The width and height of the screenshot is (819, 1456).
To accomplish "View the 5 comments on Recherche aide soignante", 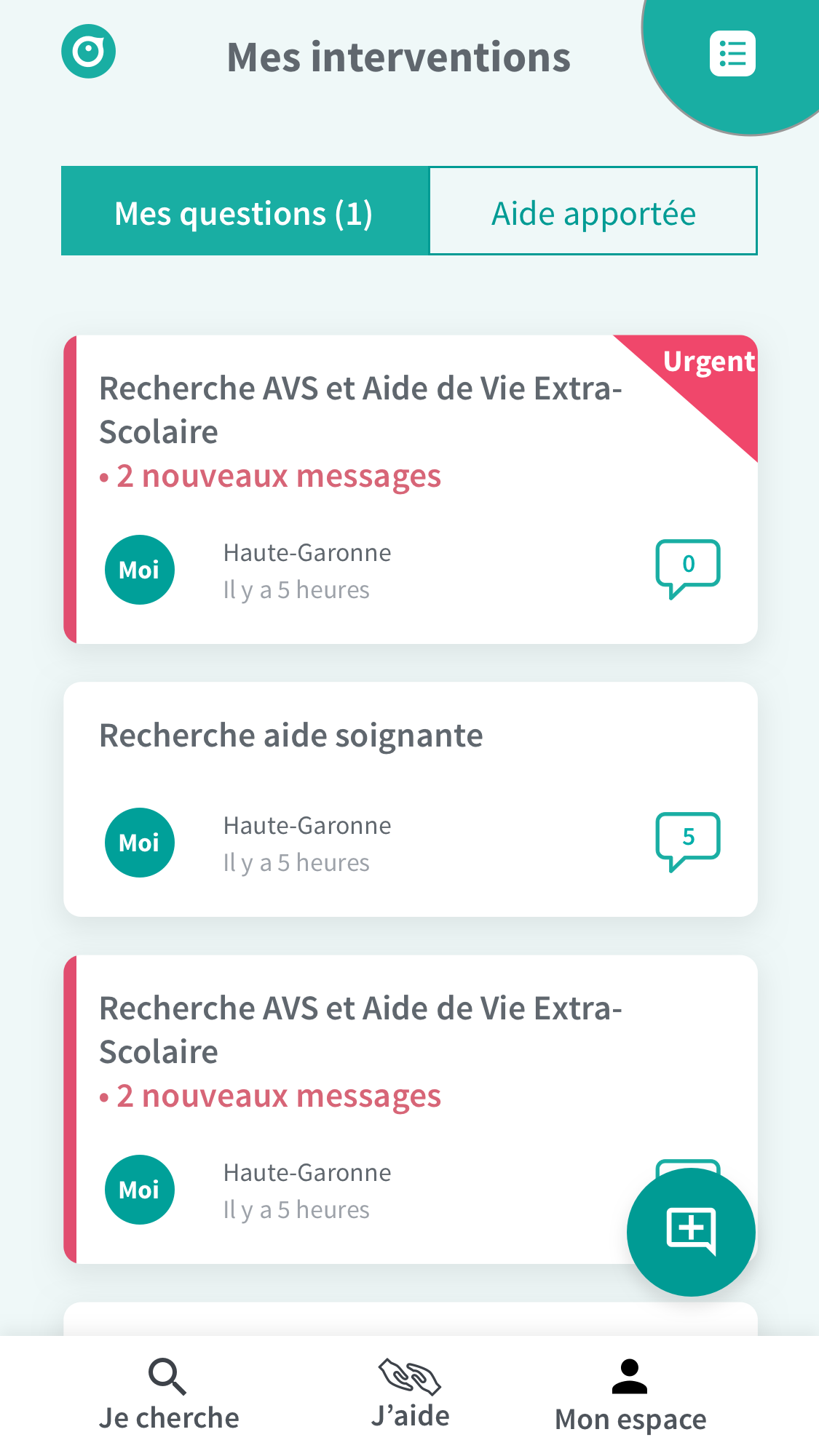I will coord(688,842).
